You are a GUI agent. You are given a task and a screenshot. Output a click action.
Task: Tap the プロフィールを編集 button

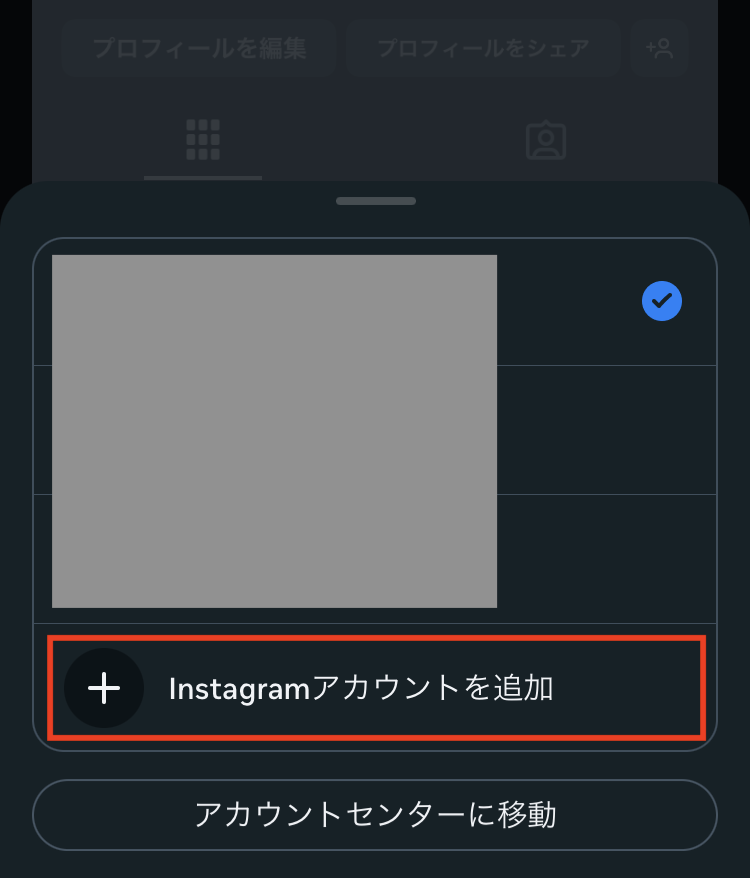coord(199,48)
